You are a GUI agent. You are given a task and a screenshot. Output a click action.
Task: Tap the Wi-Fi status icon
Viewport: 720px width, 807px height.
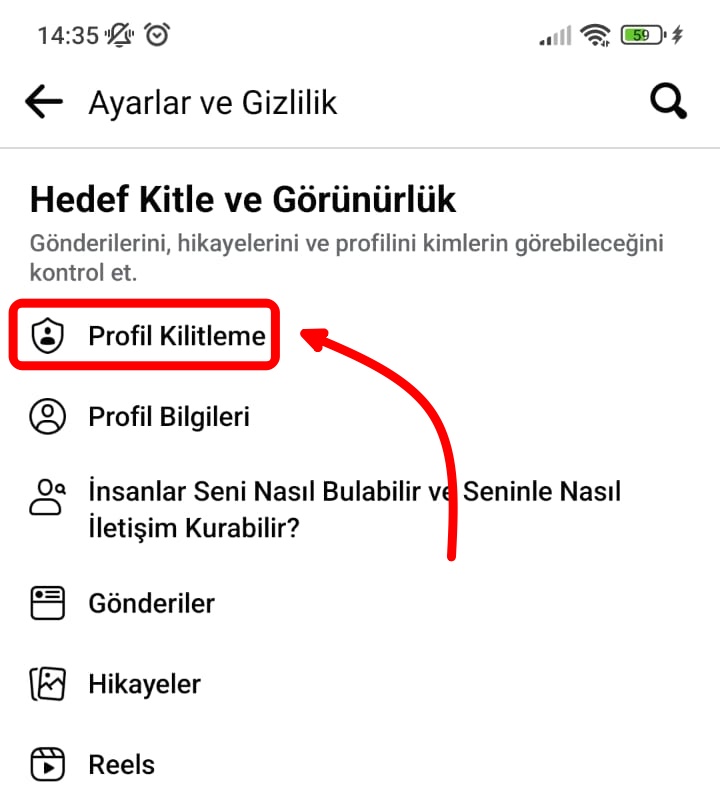click(x=593, y=33)
